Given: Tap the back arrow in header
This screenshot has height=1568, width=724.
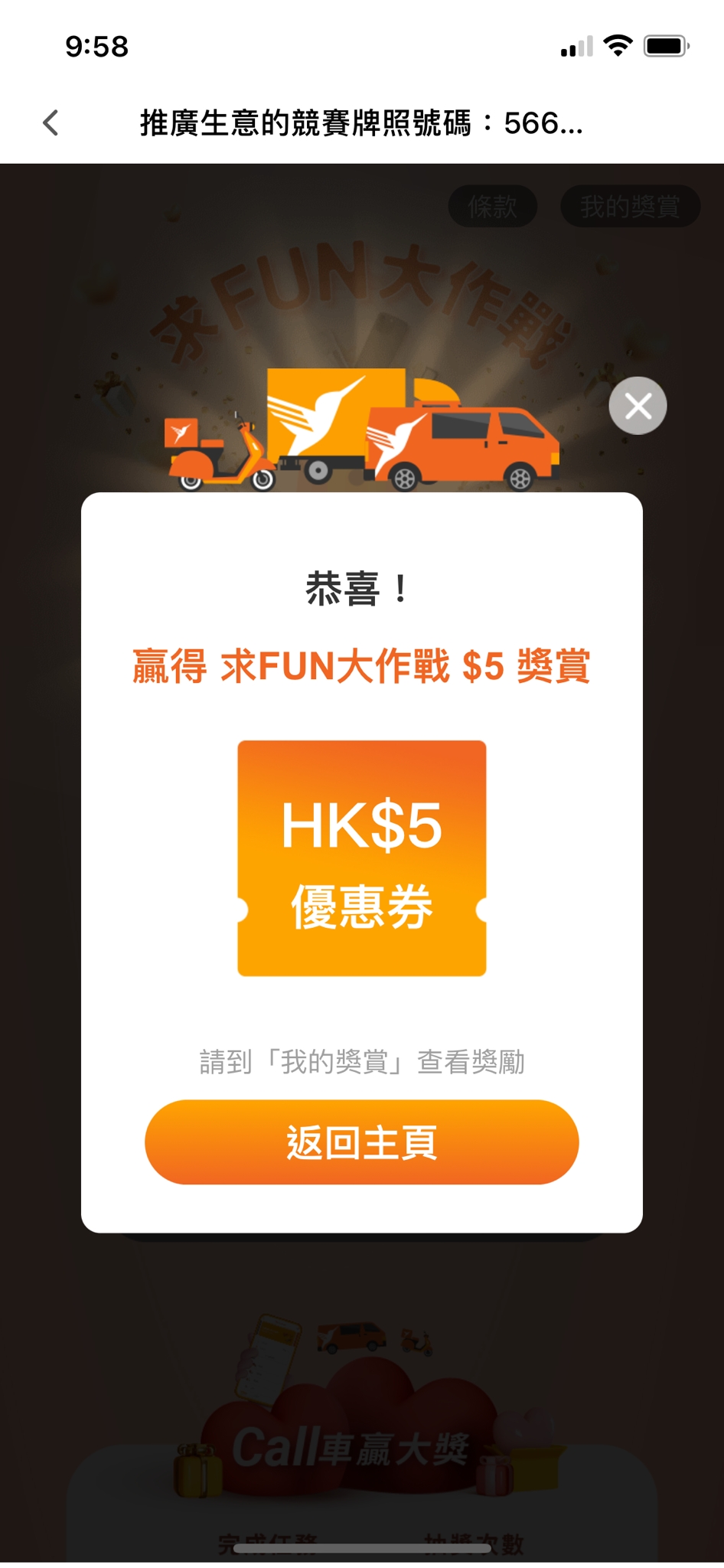Looking at the screenshot, I should click(x=51, y=122).
